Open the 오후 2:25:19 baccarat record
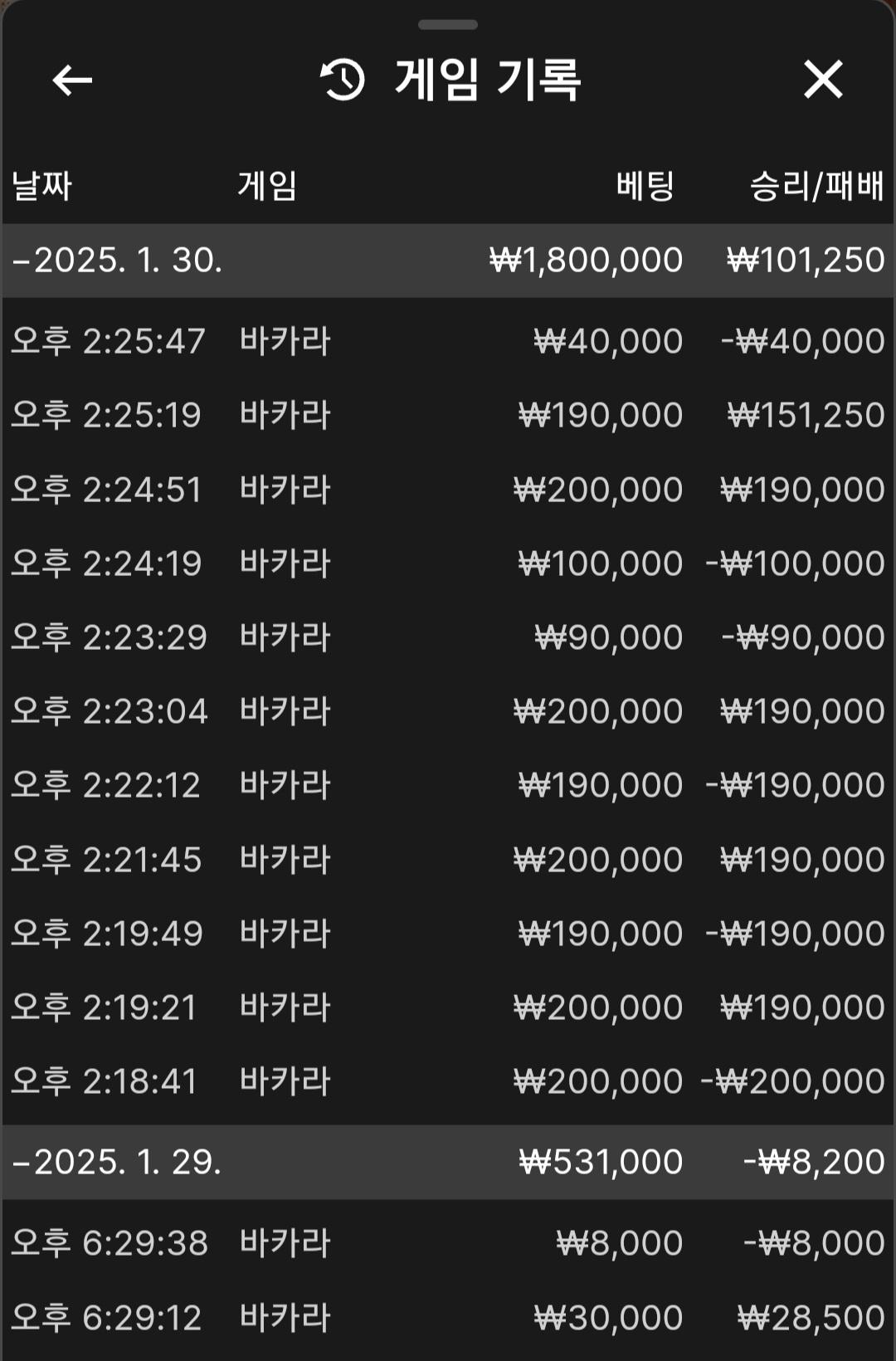896x1361 pixels. [448, 415]
